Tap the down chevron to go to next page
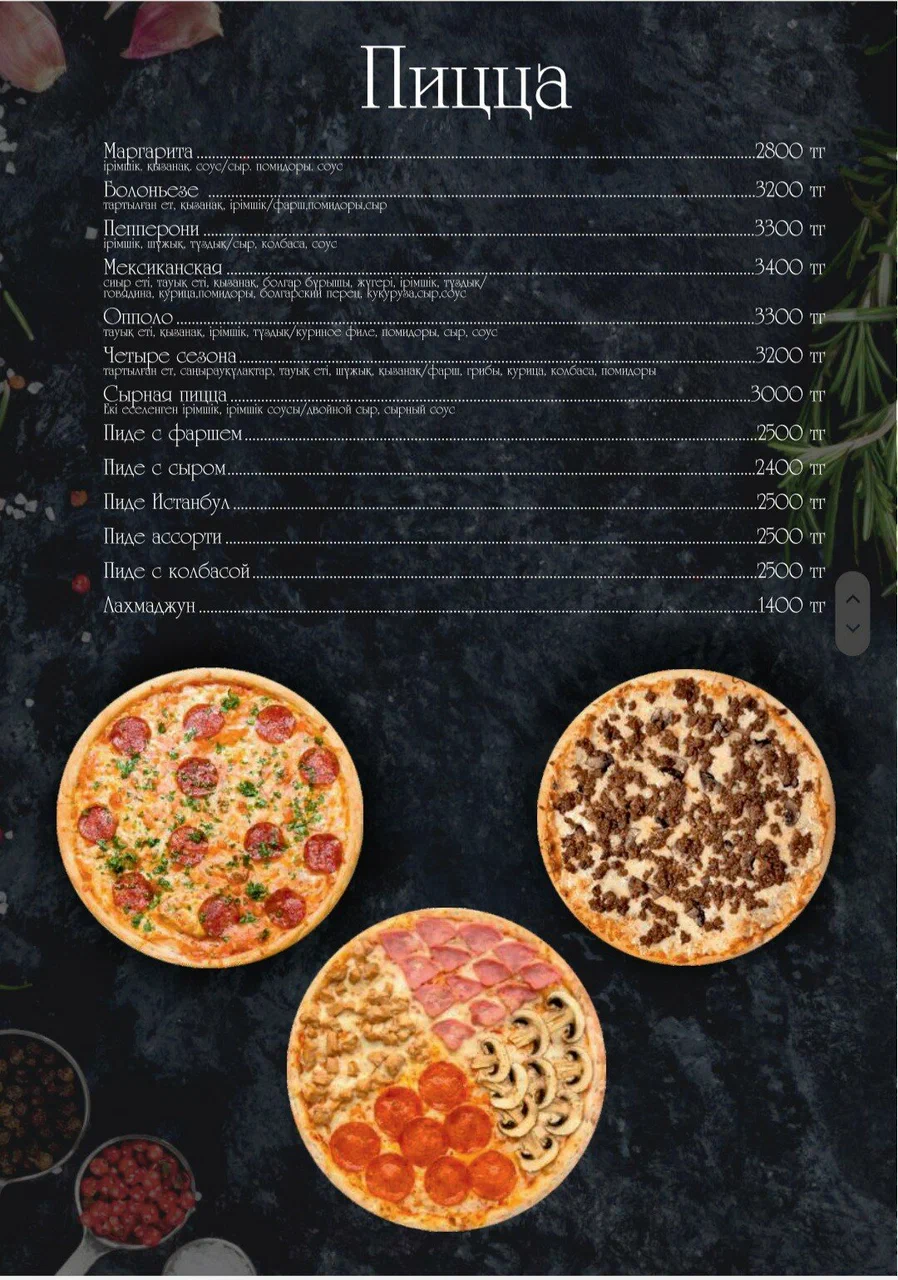Screen dimensions: 898x1280 853,629
